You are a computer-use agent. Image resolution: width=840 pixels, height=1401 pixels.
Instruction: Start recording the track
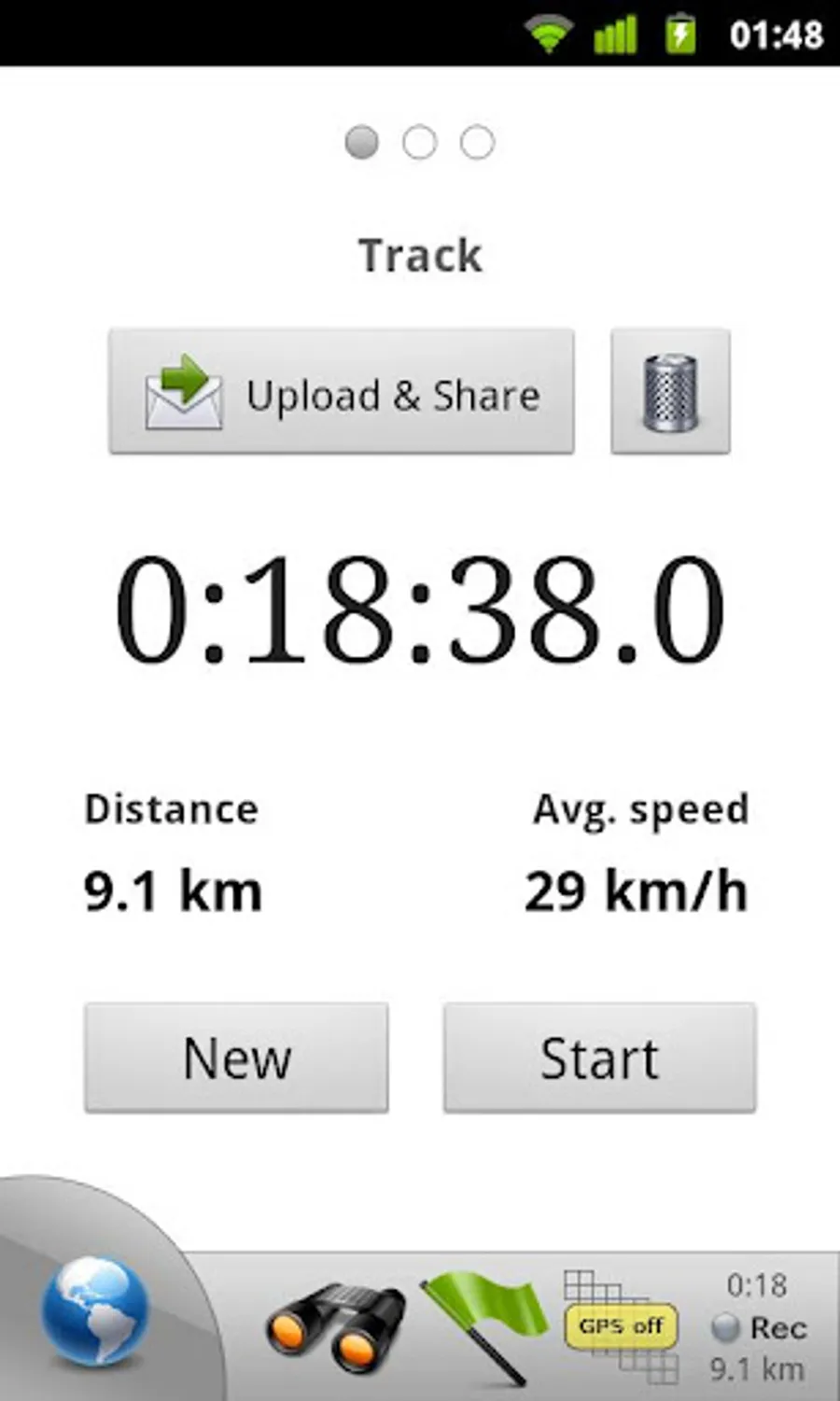click(x=599, y=1058)
